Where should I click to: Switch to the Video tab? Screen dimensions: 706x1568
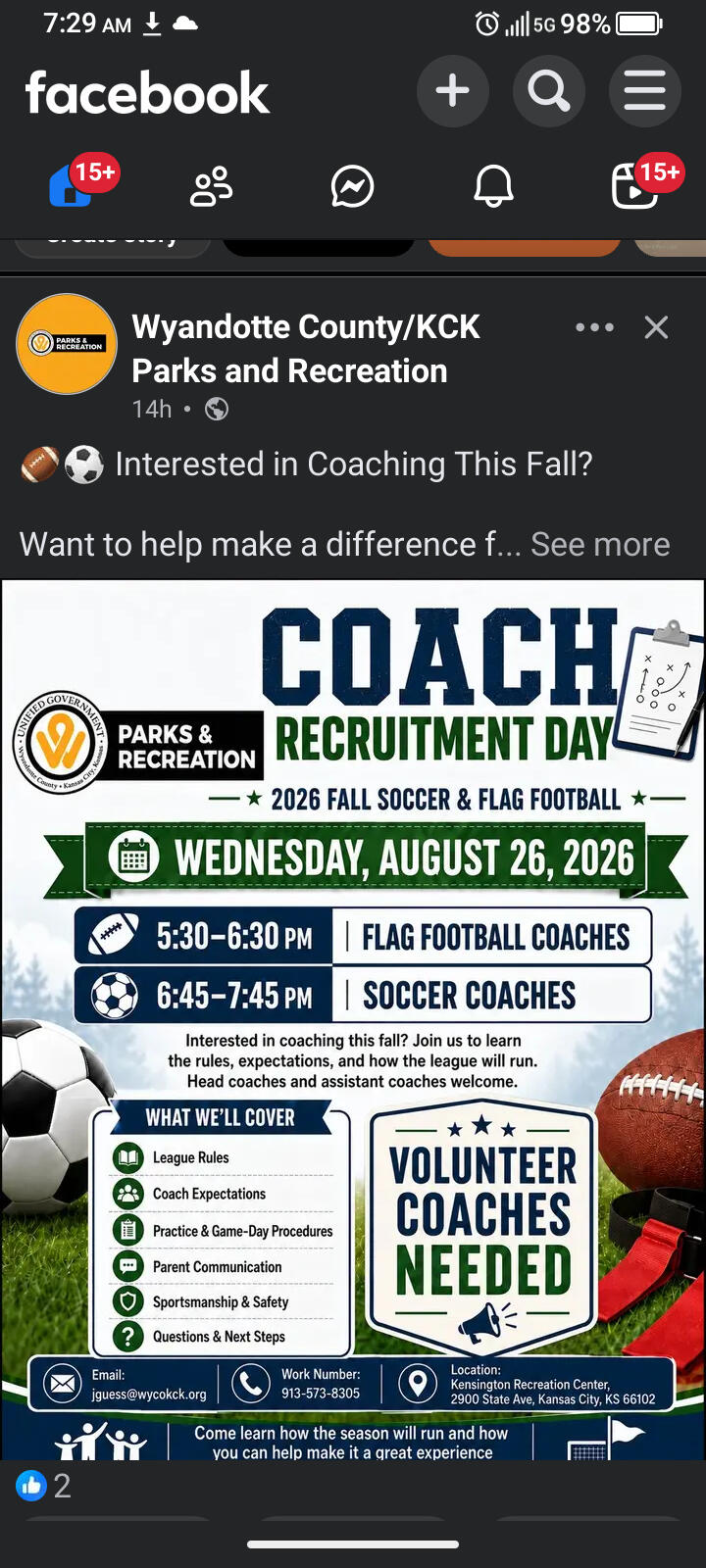click(635, 184)
